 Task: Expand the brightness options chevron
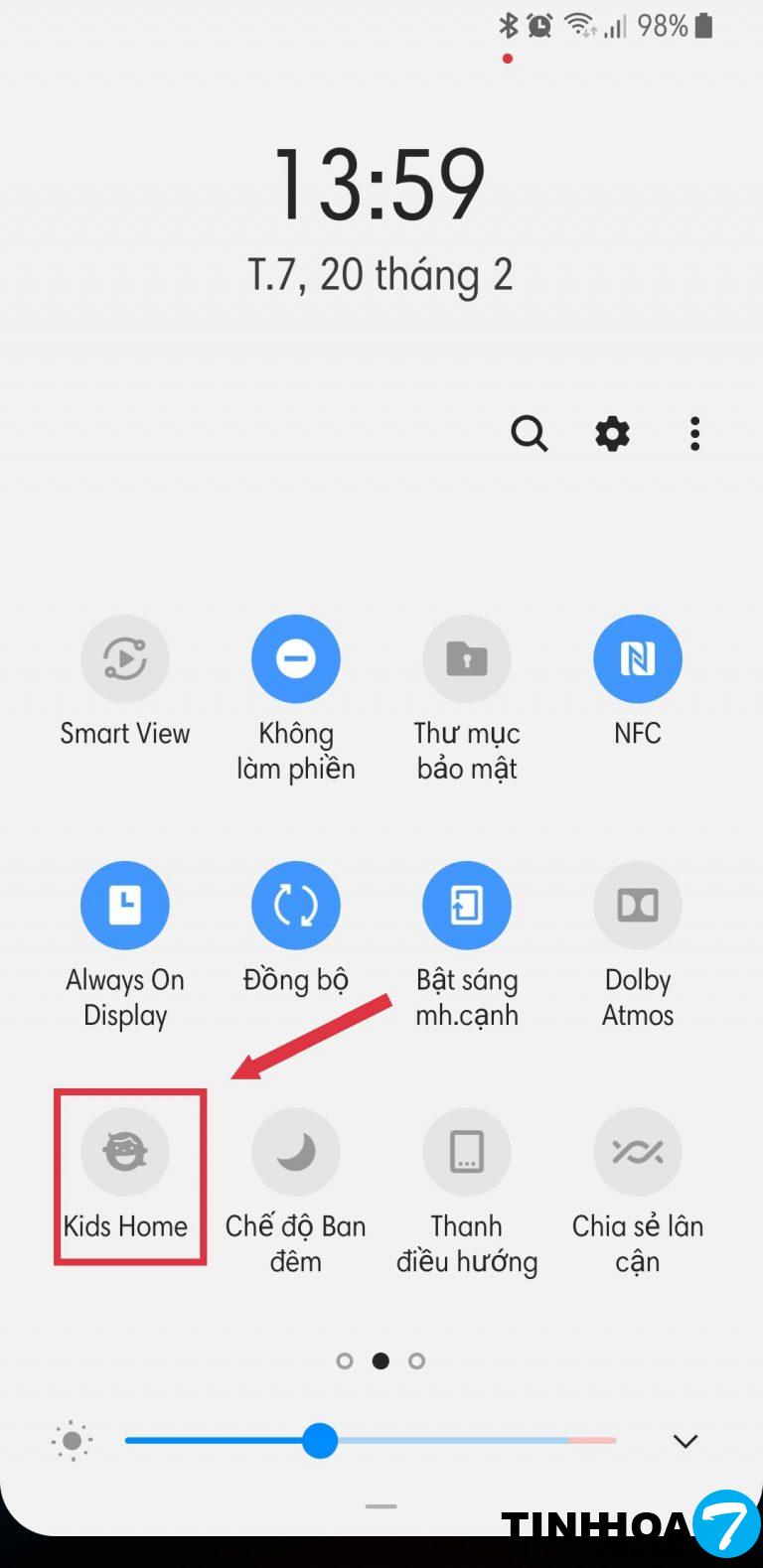(x=686, y=1441)
